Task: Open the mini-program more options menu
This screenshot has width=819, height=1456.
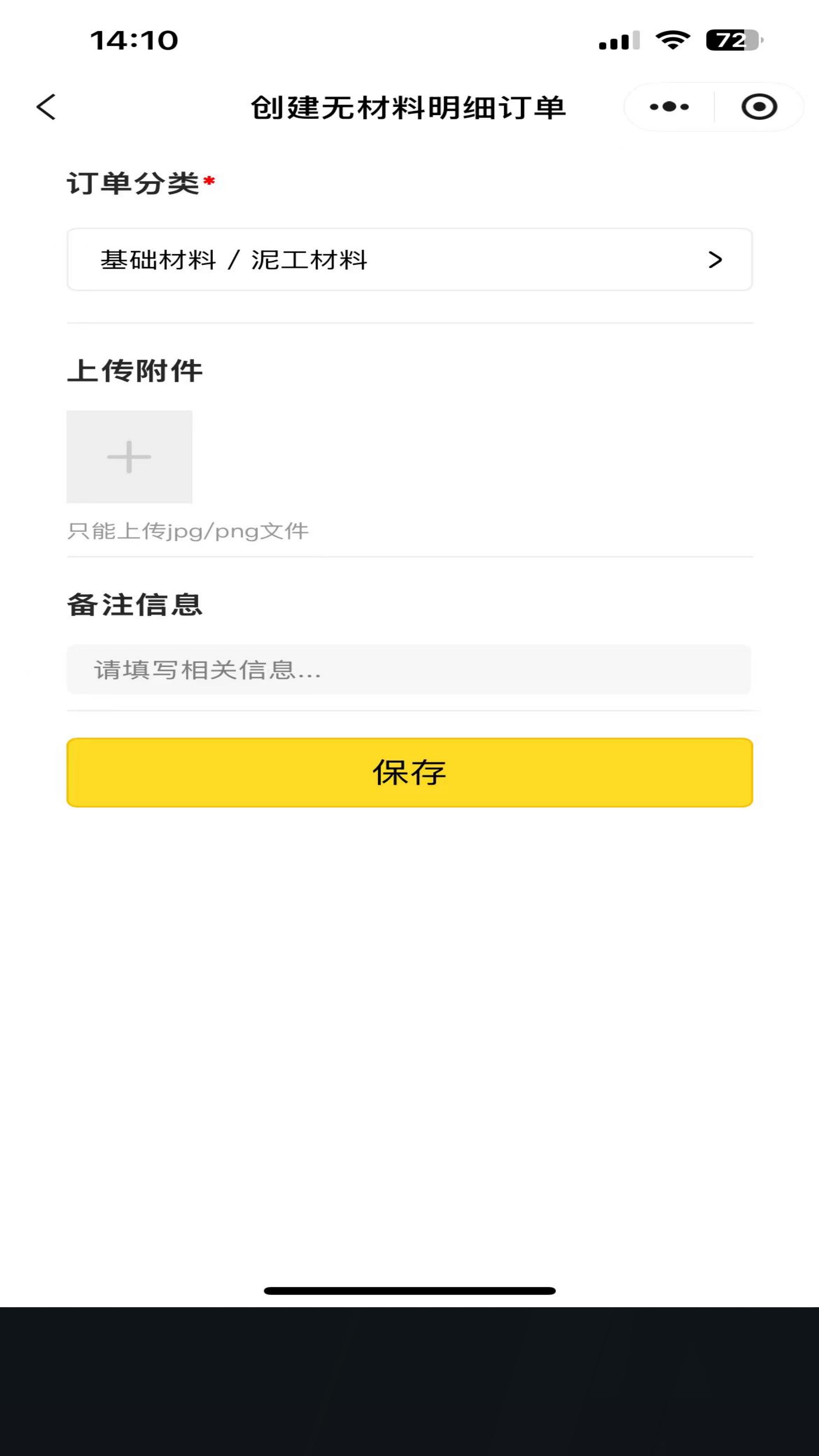Action: 669,106
